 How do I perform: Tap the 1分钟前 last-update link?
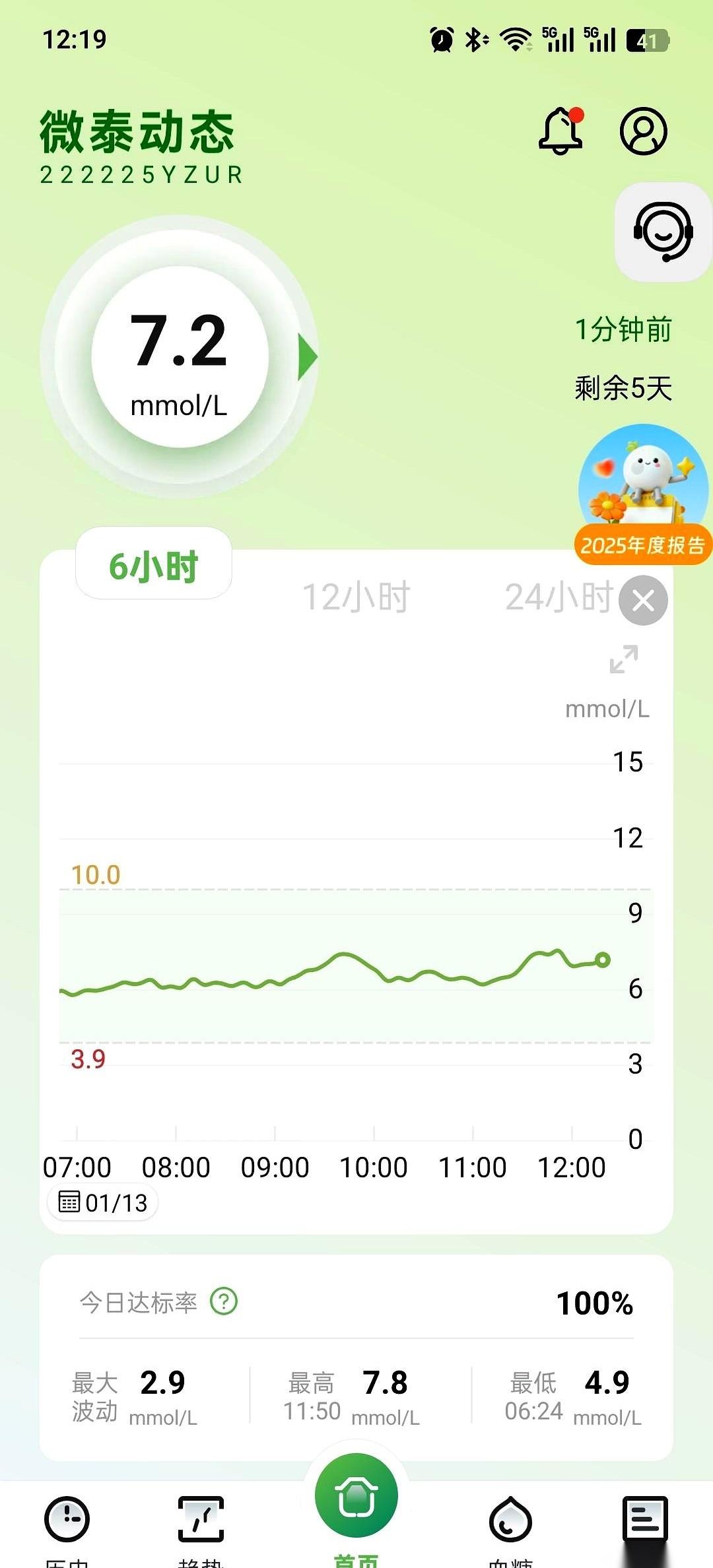pos(623,331)
